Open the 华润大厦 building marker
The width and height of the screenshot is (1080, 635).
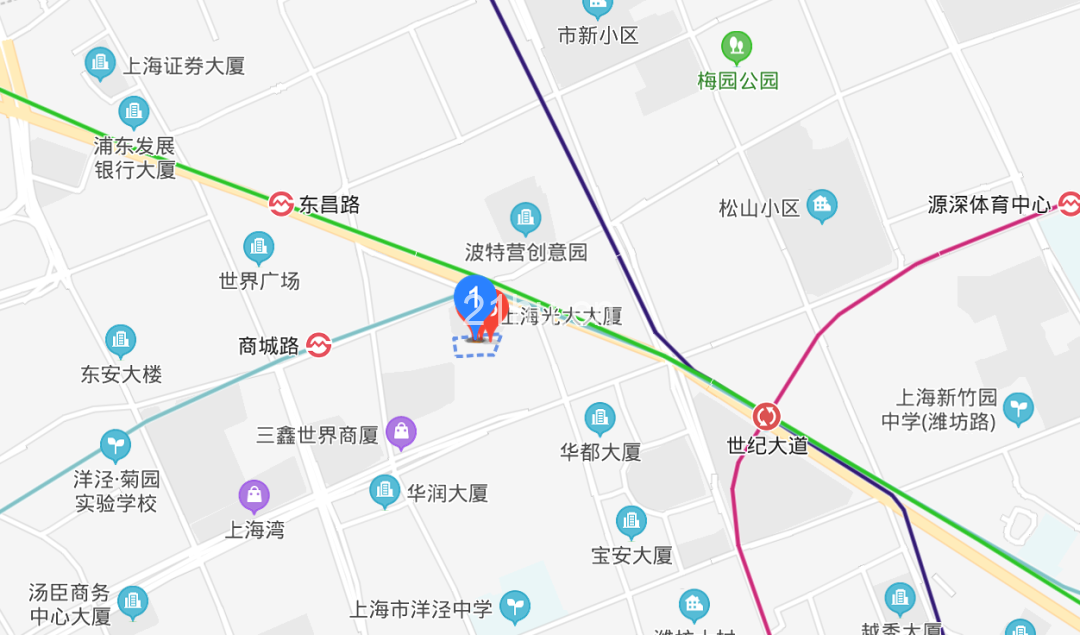click(x=385, y=491)
